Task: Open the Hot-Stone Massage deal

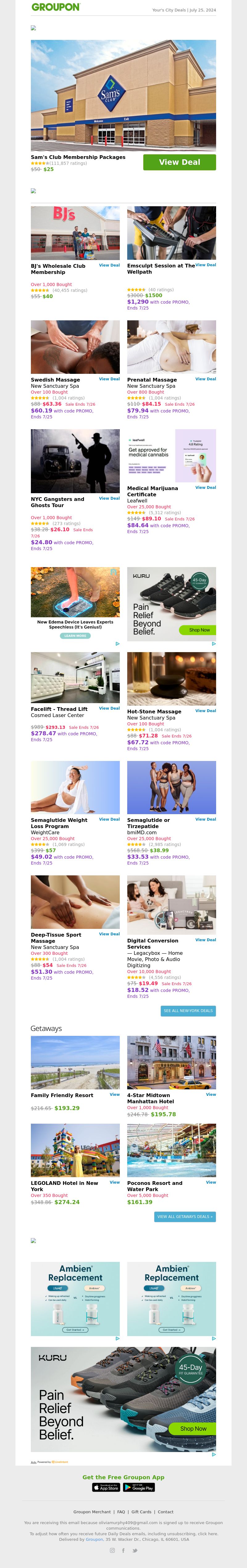Action: (x=206, y=711)
